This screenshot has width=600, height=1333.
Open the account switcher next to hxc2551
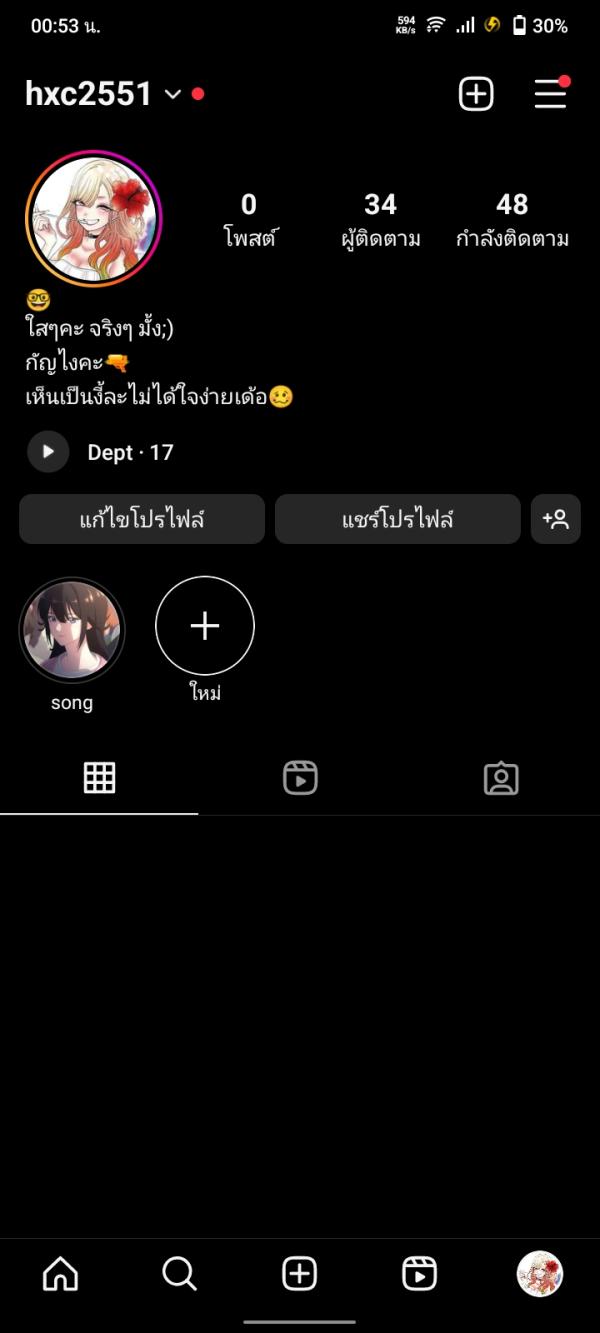[x=172, y=94]
